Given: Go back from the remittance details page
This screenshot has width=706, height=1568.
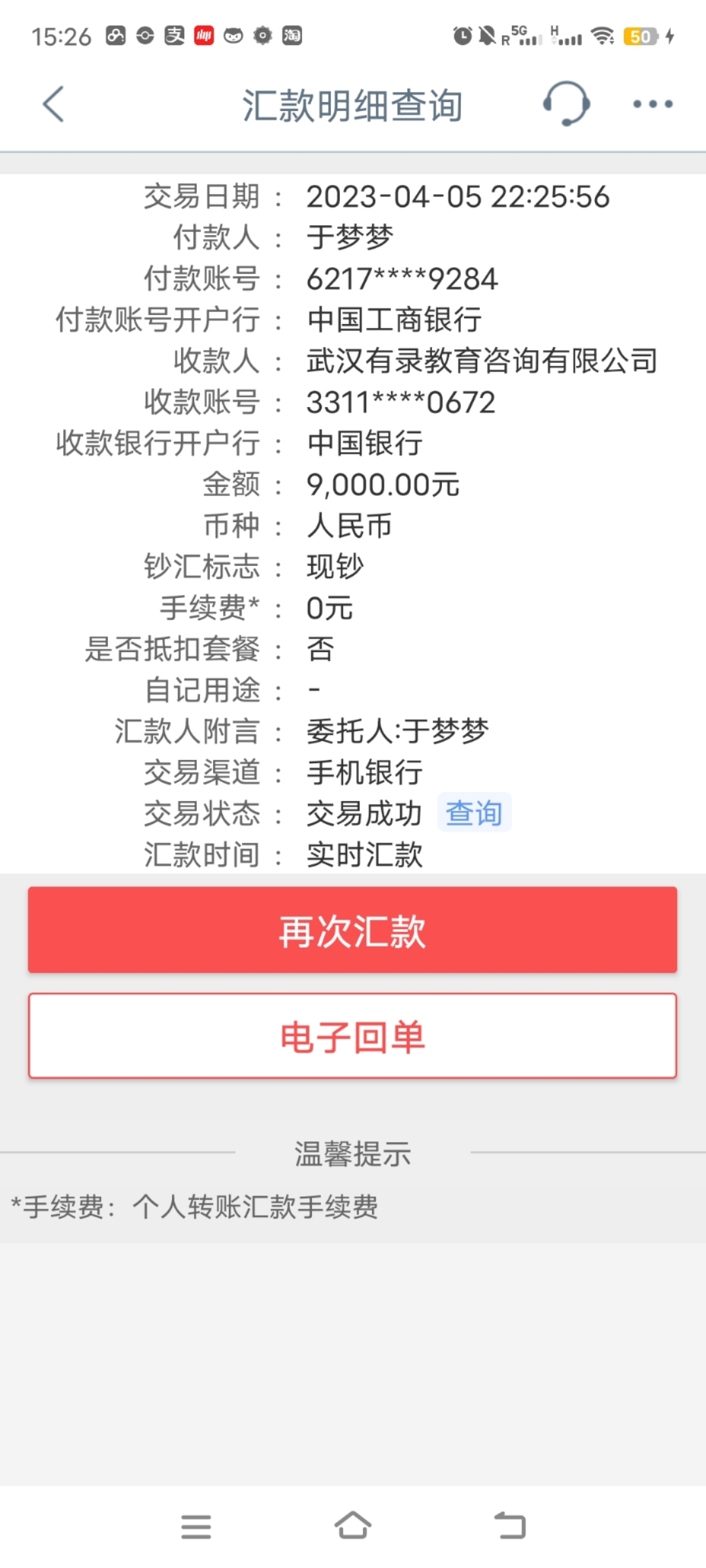Looking at the screenshot, I should pyautogui.click(x=54, y=104).
